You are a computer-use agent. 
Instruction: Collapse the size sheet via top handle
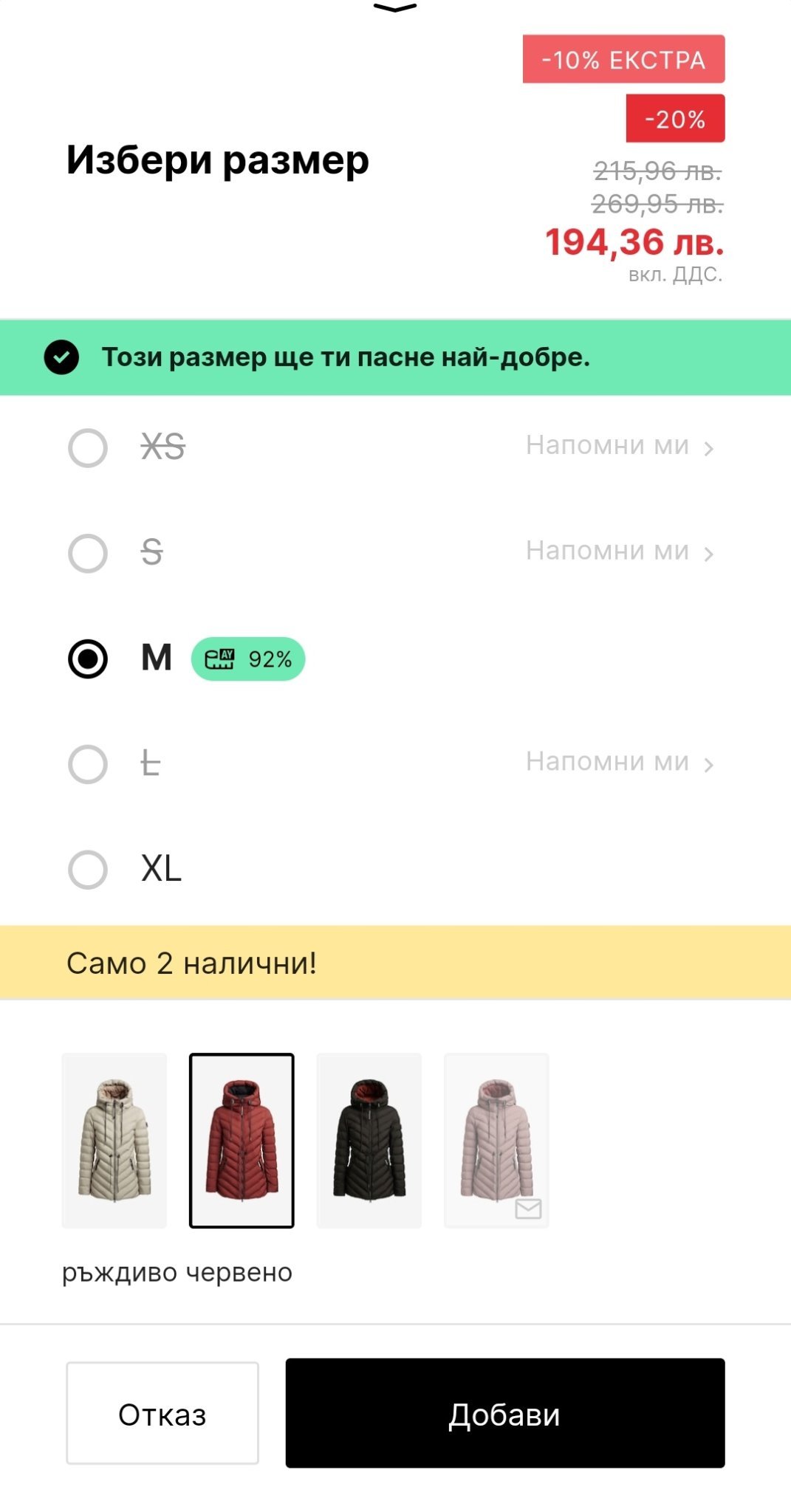coord(395,8)
